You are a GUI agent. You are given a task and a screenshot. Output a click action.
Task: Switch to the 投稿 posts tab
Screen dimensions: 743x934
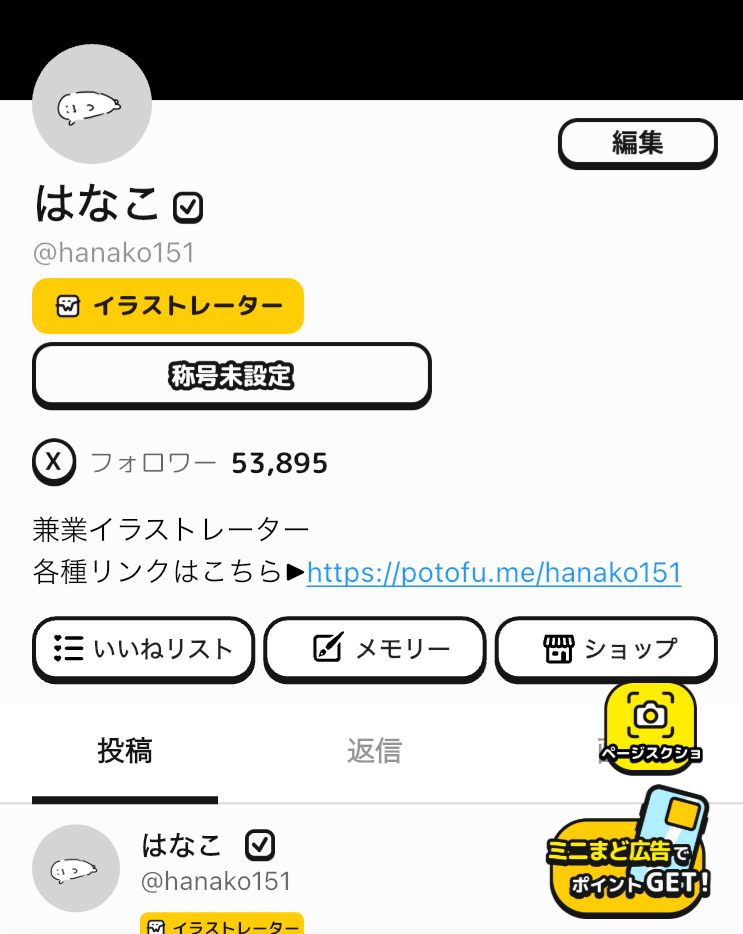pos(125,751)
